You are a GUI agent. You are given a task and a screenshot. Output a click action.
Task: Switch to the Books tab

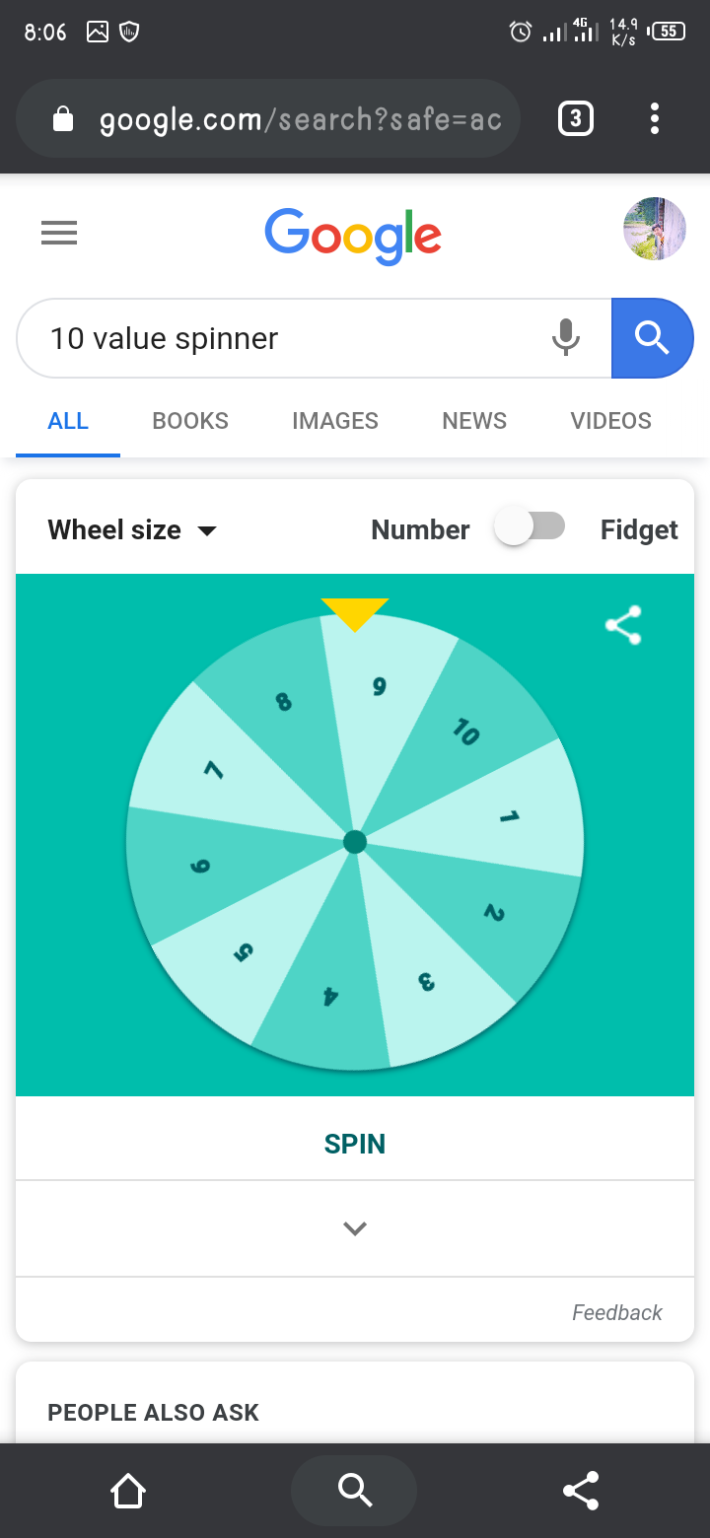pos(190,421)
